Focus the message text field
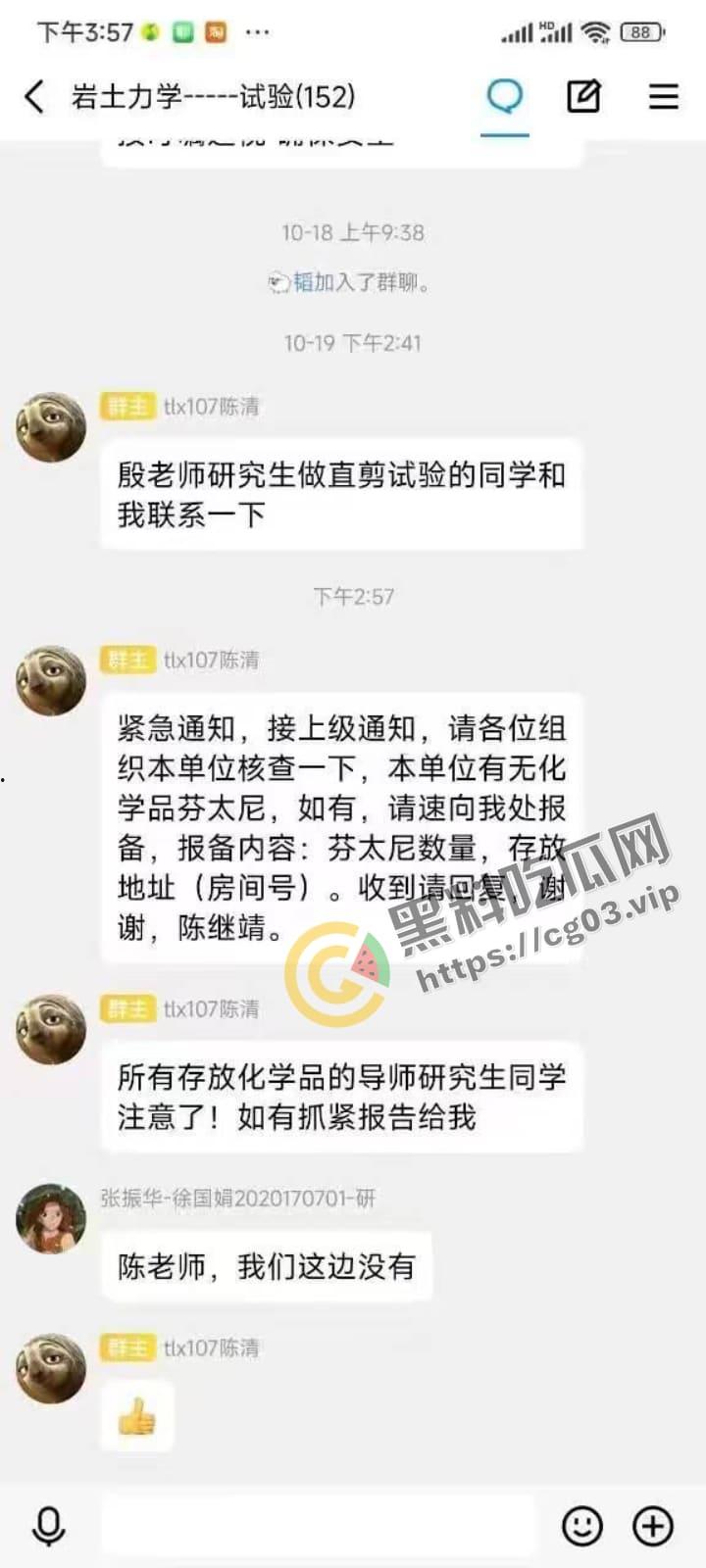 [319, 1526]
